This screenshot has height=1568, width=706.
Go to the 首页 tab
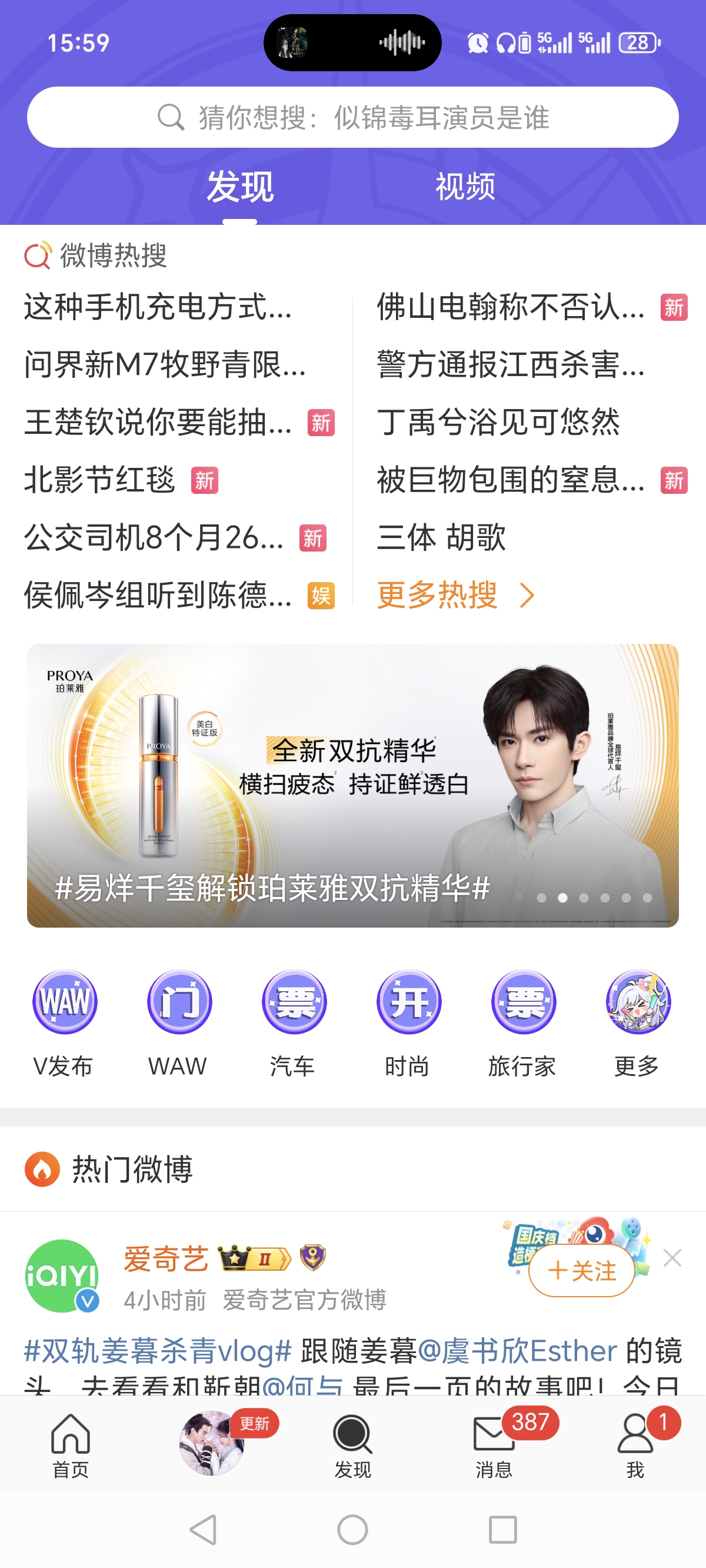[x=71, y=1445]
